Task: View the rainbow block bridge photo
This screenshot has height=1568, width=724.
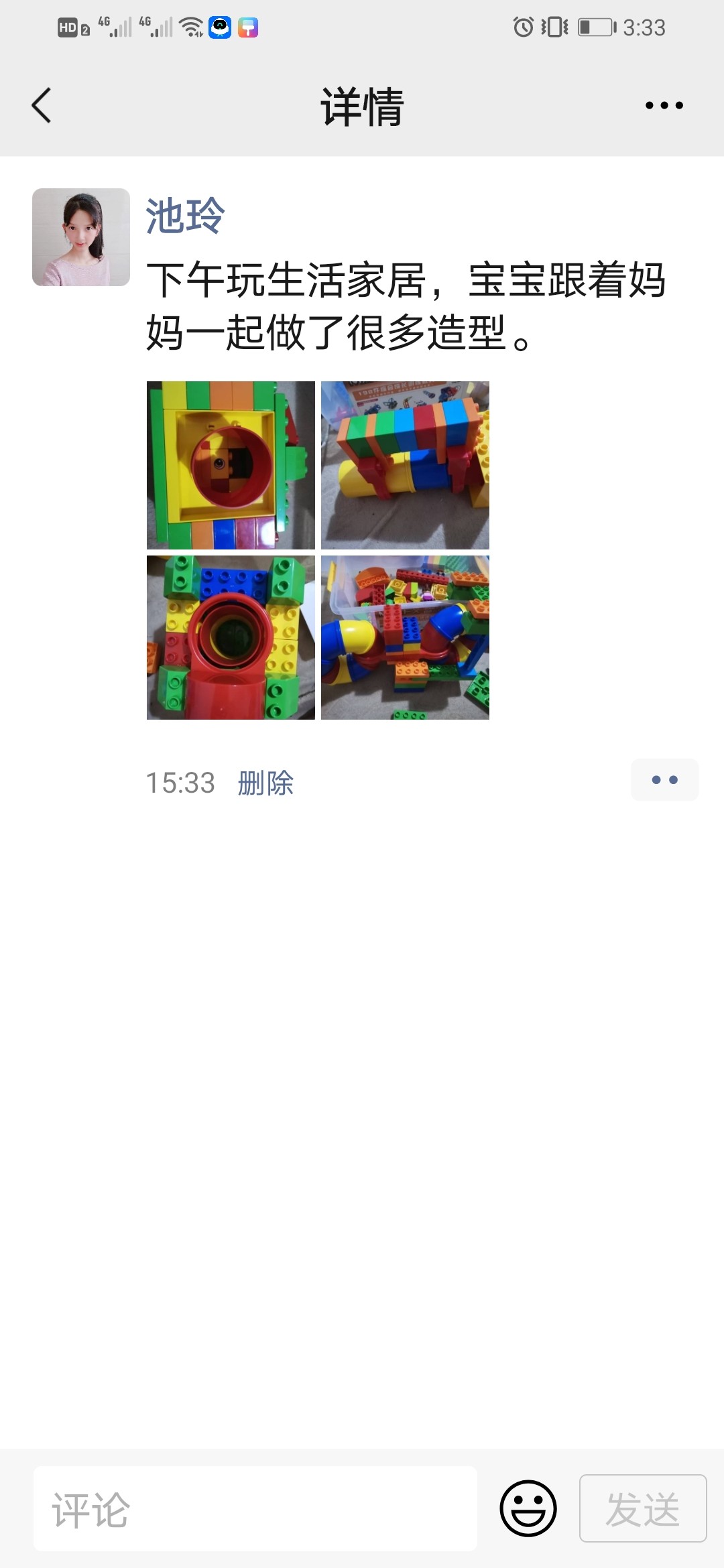Action: point(405,465)
